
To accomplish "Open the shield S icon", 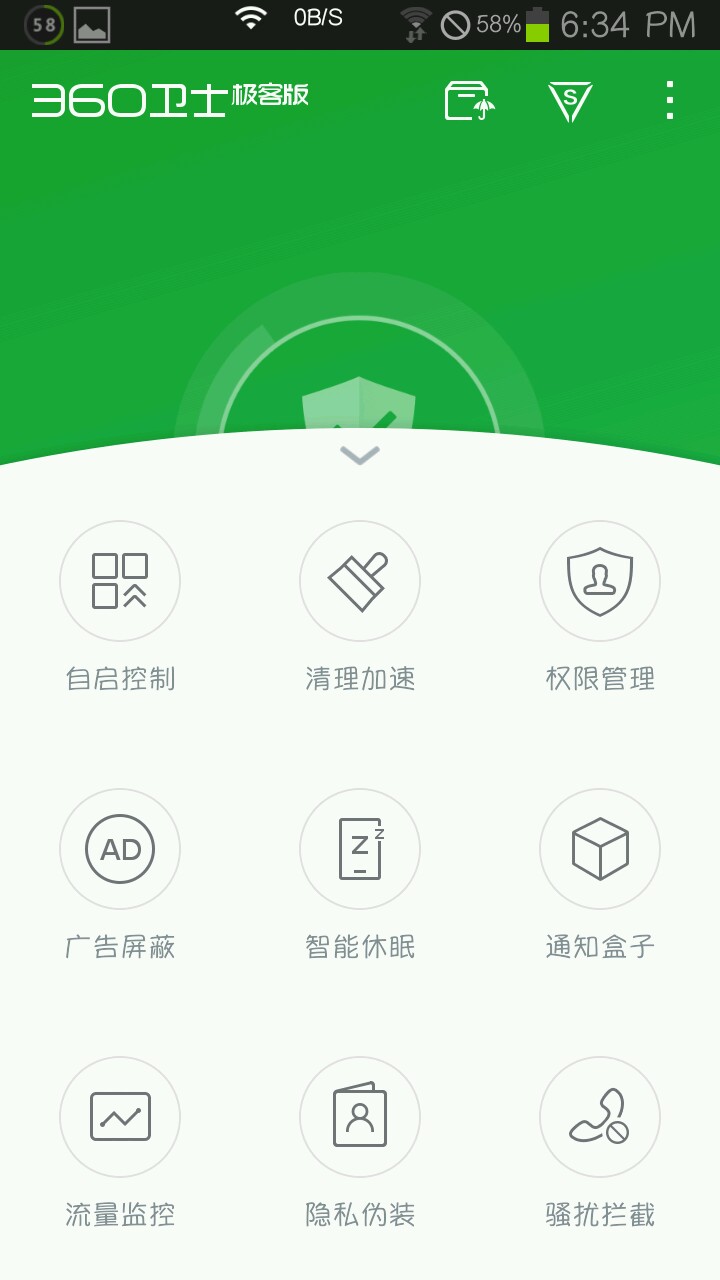I will pyautogui.click(x=570, y=101).
